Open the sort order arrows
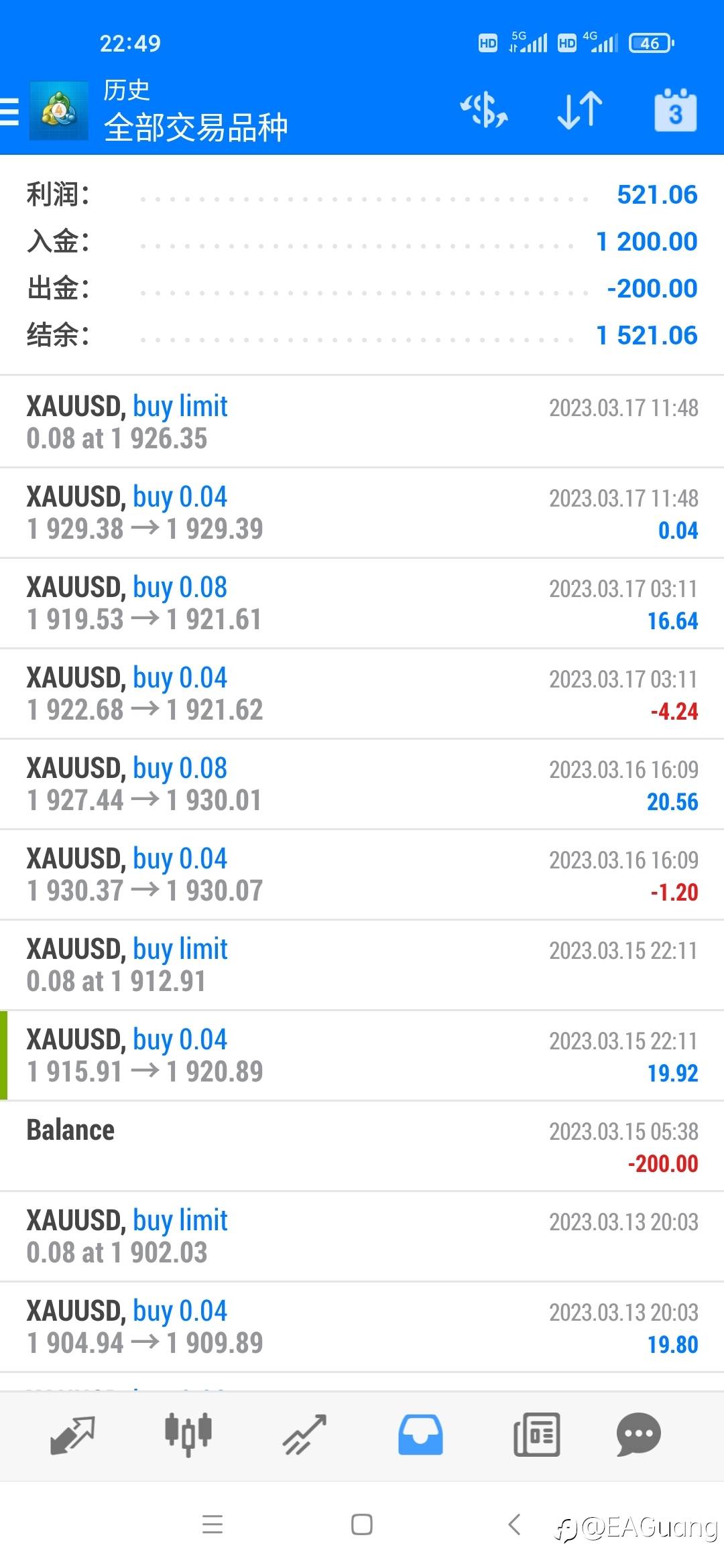The height and width of the screenshot is (1568, 724). coord(580,111)
